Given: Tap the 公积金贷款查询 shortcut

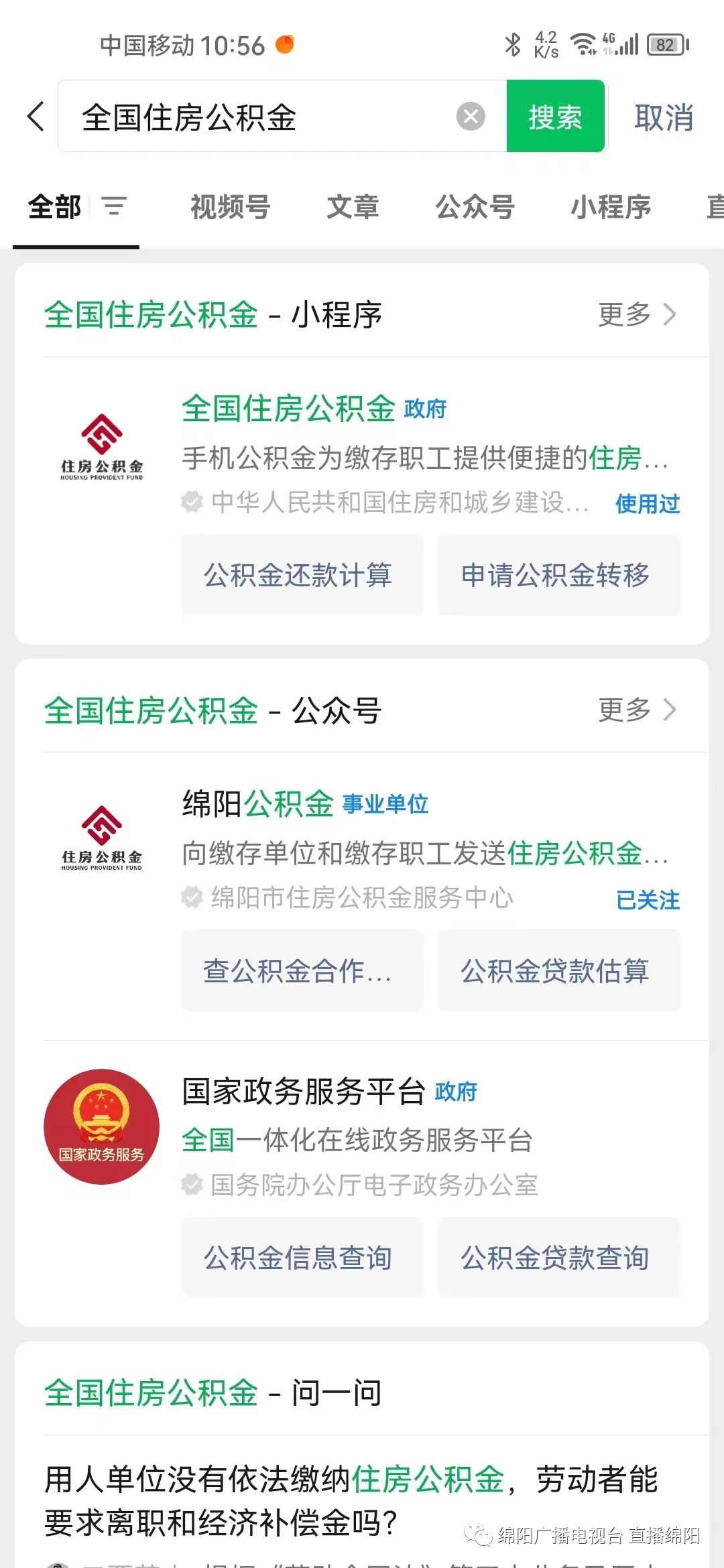Looking at the screenshot, I should (559, 1258).
